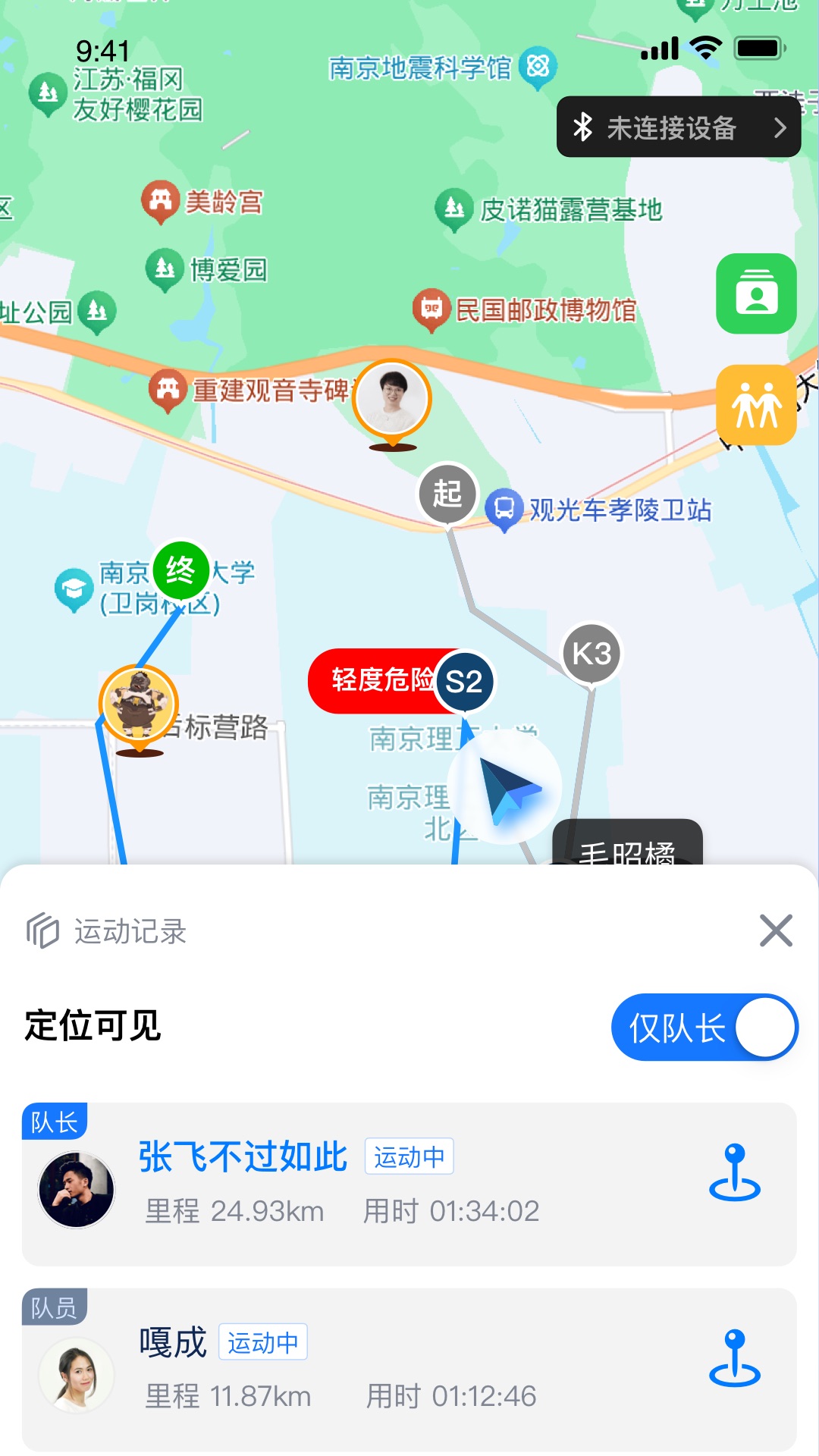819x1456 pixels.
Task: Select the team members map icon
Action: (756, 404)
